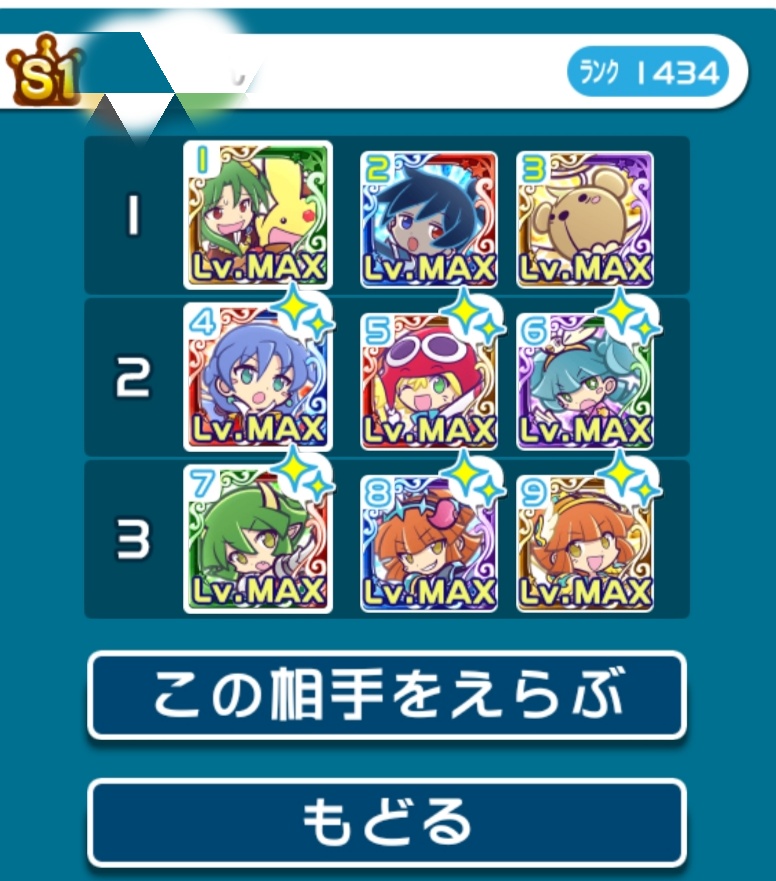776x881 pixels.
Task: Tap the この相手をえらぶ button
Action: pyautogui.click(x=387, y=696)
